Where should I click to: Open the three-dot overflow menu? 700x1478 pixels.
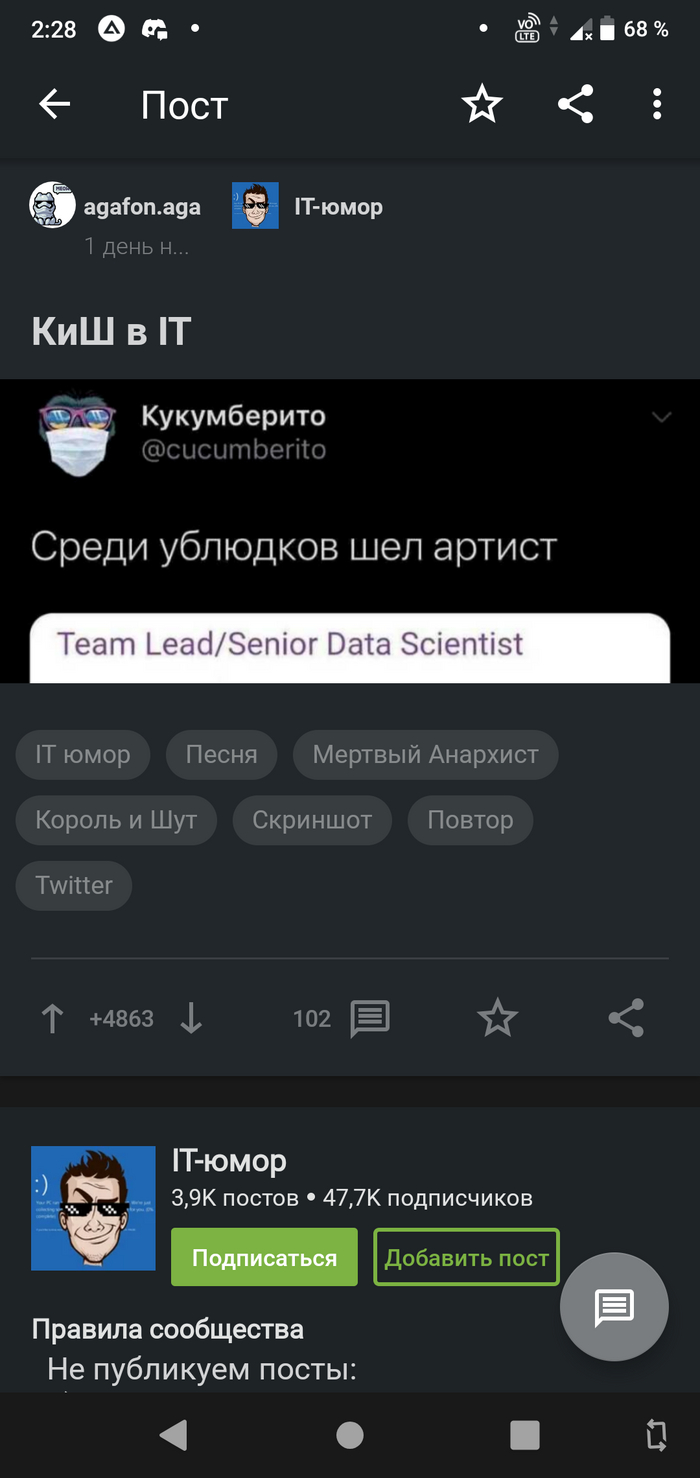pyautogui.click(x=657, y=104)
